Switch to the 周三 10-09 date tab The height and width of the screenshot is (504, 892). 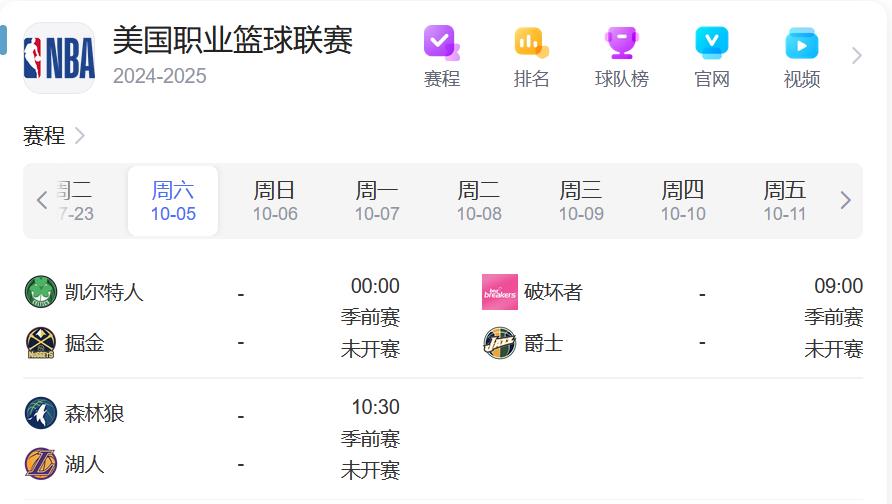pyautogui.click(x=581, y=201)
